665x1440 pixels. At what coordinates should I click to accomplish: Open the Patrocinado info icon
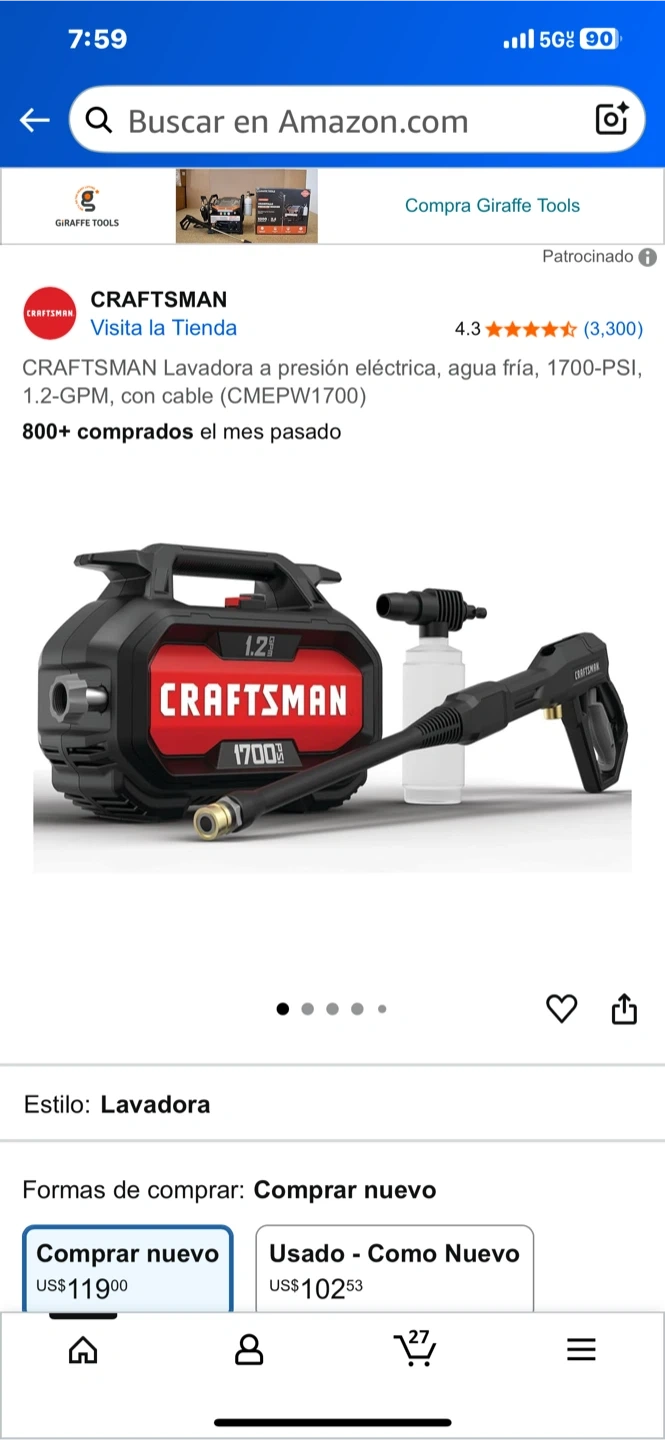pyautogui.click(x=648, y=257)
